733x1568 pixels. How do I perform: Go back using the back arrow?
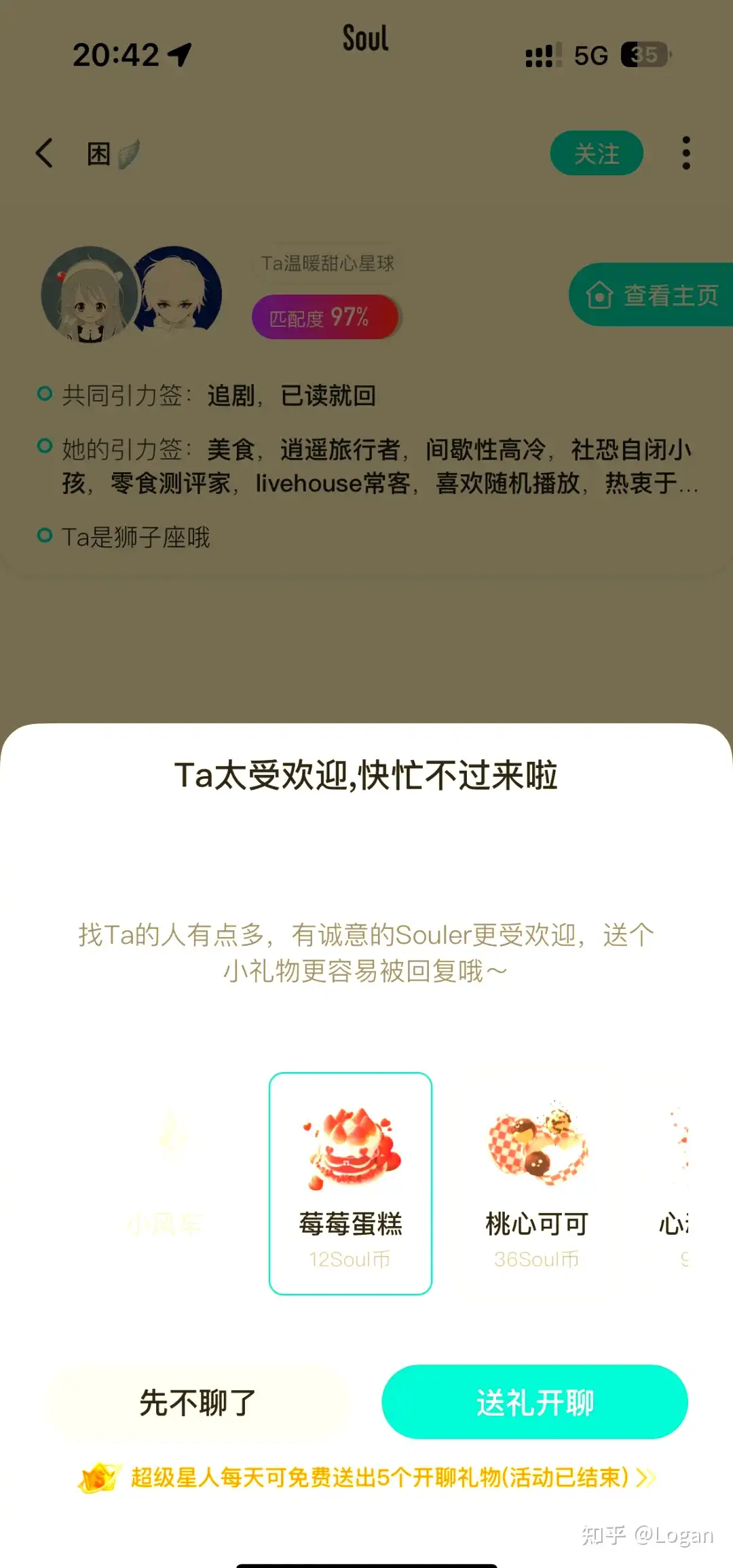45,153
